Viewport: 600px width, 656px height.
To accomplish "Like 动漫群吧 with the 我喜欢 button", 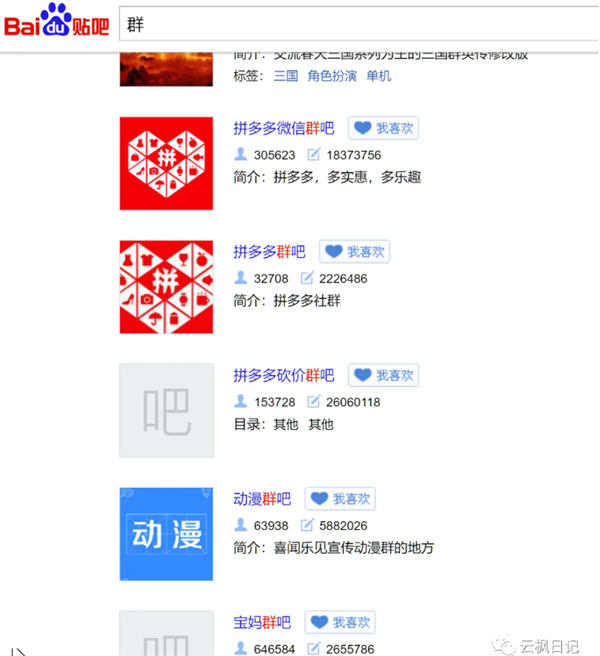I will click(x=340, y=499).
